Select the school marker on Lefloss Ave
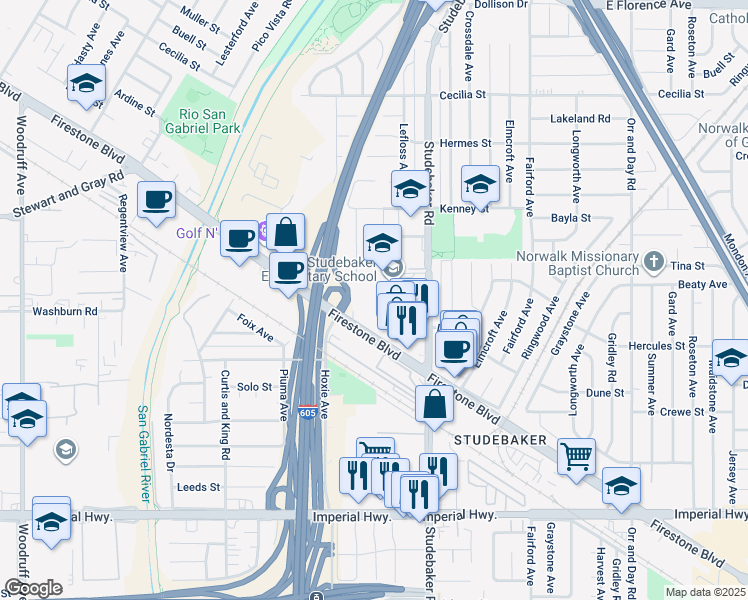This screenshot has width=748, height=600. 408,189
